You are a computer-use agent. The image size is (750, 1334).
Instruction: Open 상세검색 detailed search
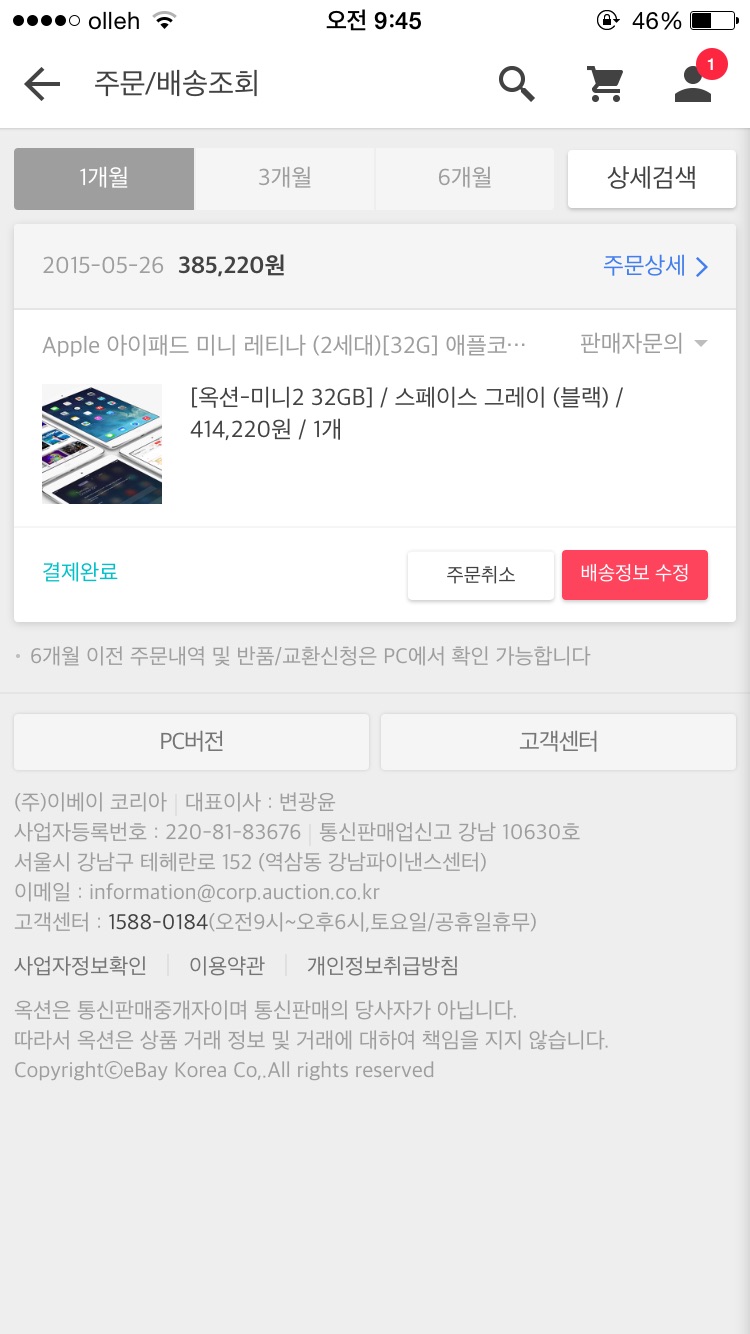pyautogui.click(x=651, y=179)
